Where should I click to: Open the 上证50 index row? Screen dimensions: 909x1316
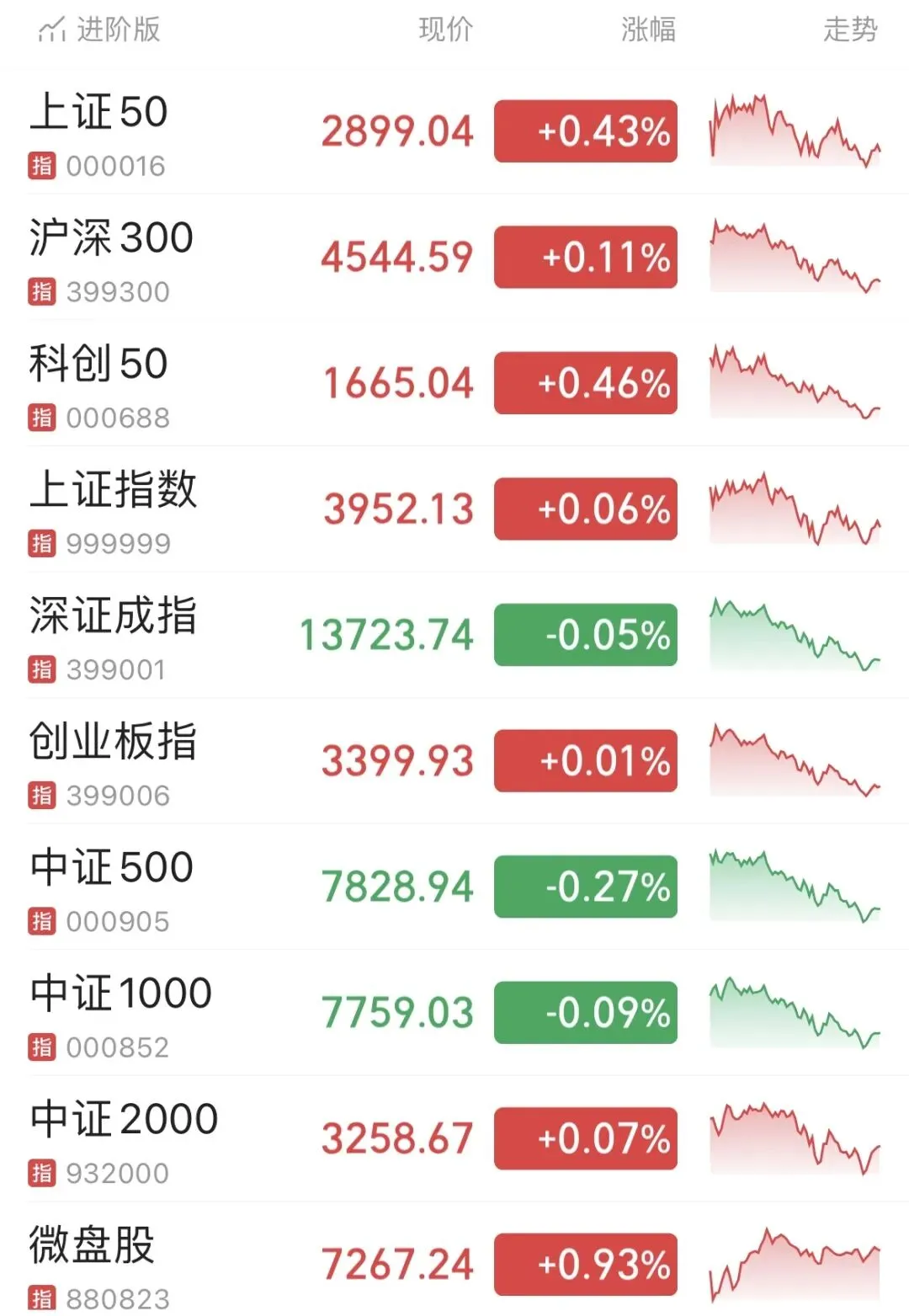click(454, 131)
